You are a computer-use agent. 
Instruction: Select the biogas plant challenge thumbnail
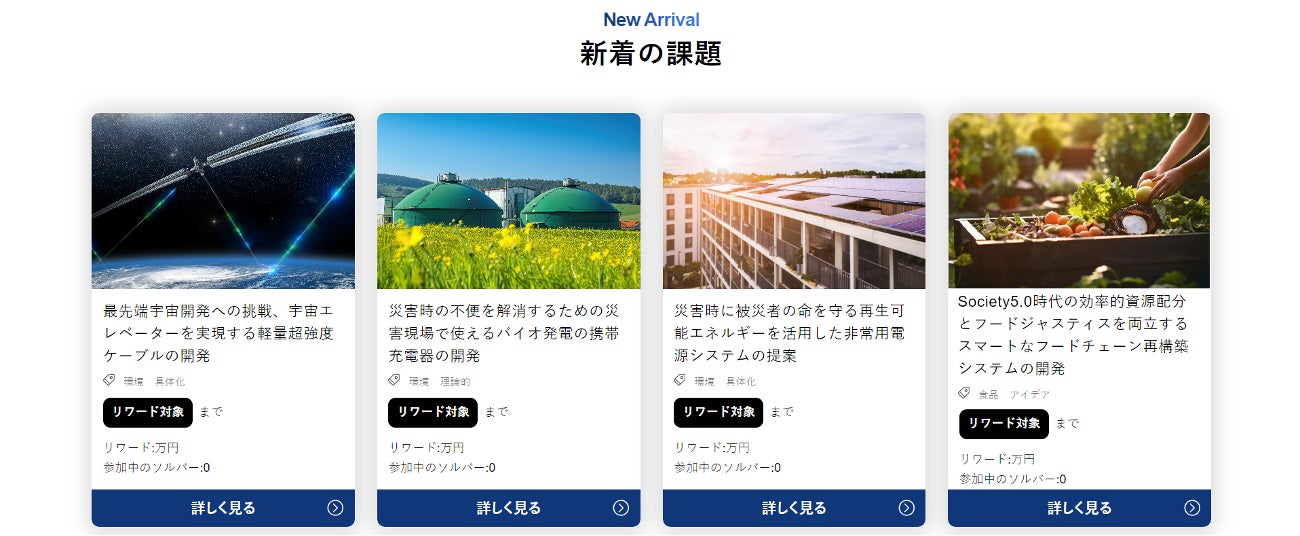[508, 201]
